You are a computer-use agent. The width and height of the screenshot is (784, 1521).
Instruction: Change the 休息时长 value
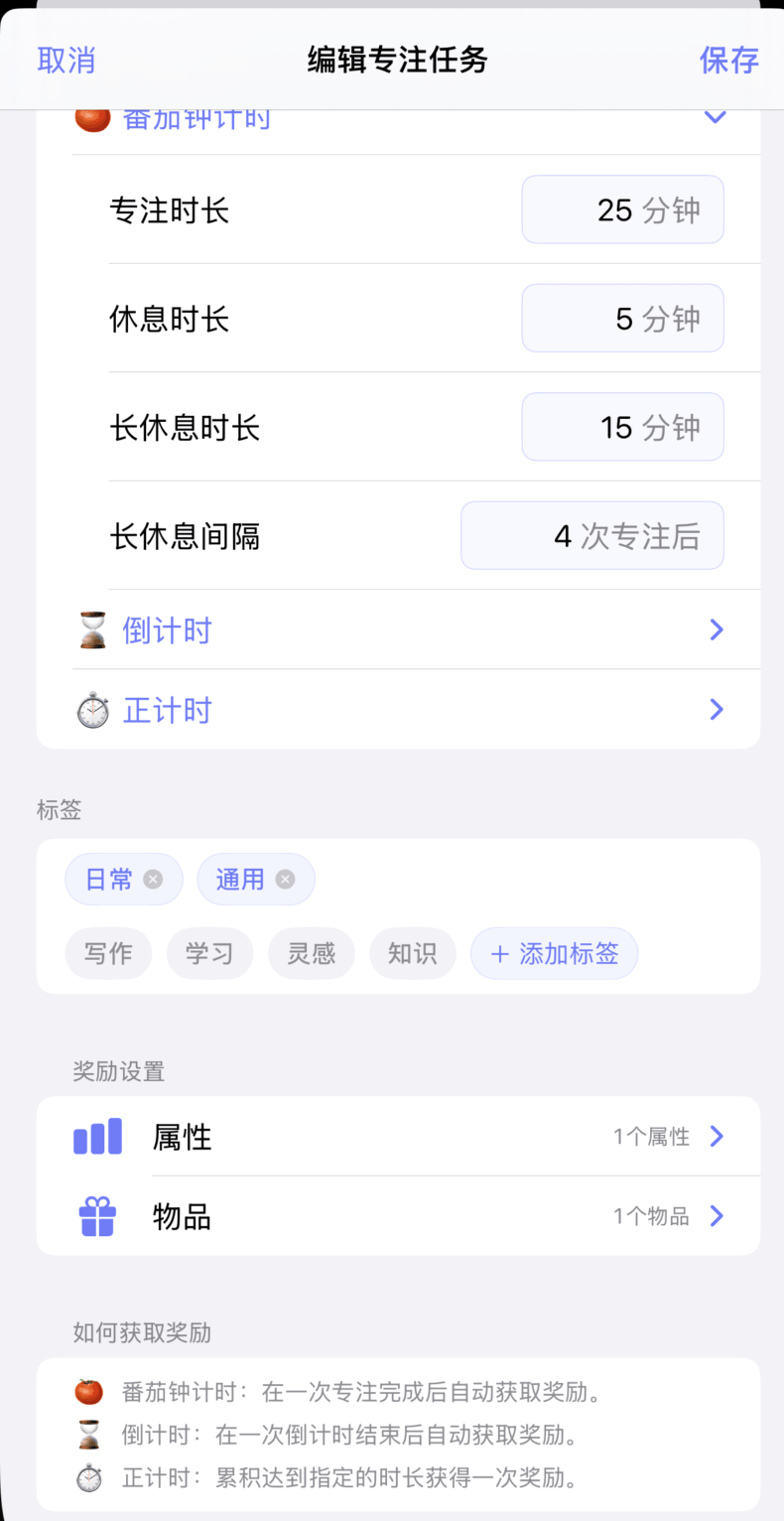coord(622,319)
